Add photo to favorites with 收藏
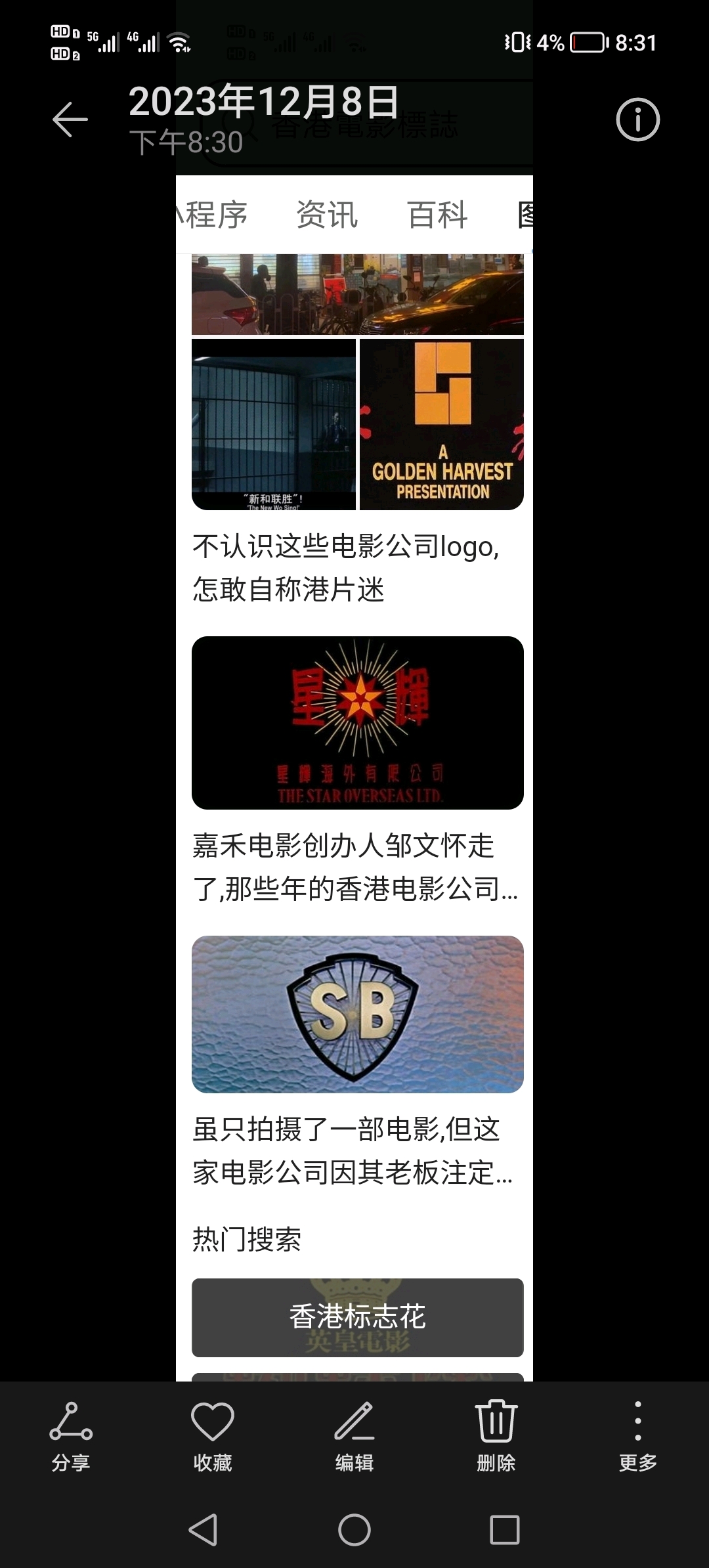This screenshot has height=1568, width=709. pos(213,1437)
